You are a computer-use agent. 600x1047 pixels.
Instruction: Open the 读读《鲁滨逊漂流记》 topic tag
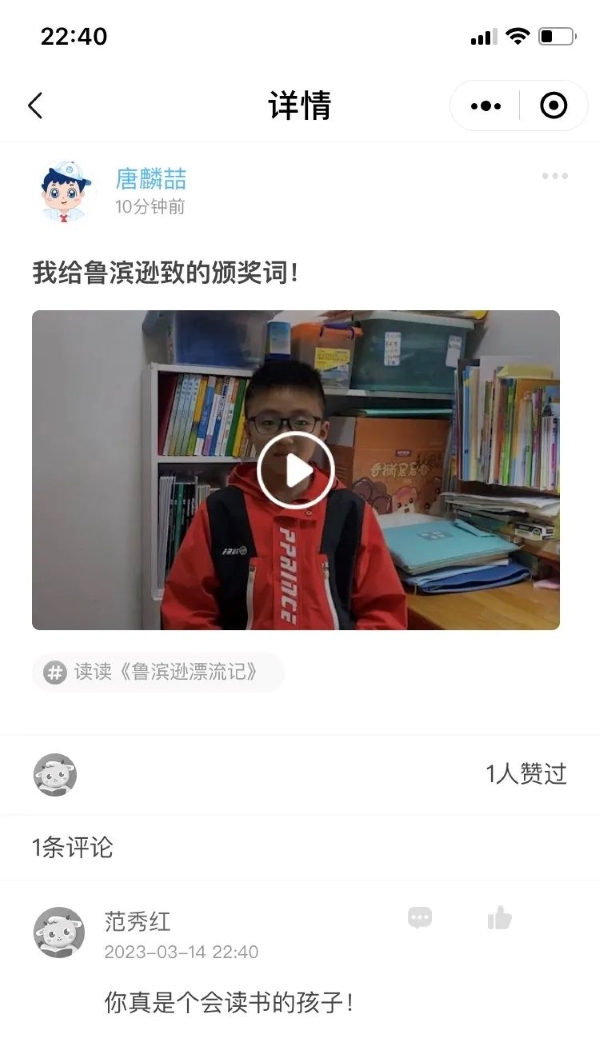click(159, 672)
